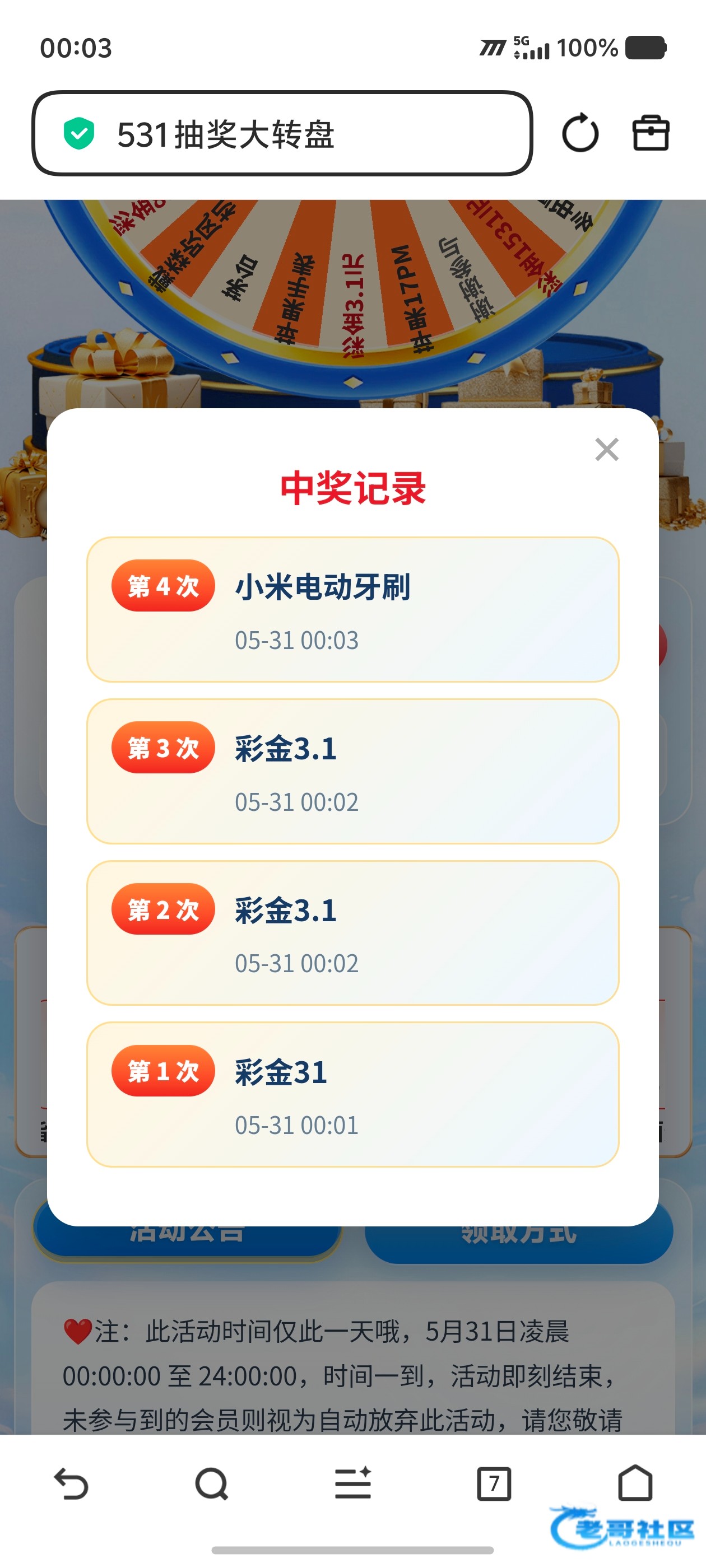Reload the page with the refresh icon

pos(580,133)
